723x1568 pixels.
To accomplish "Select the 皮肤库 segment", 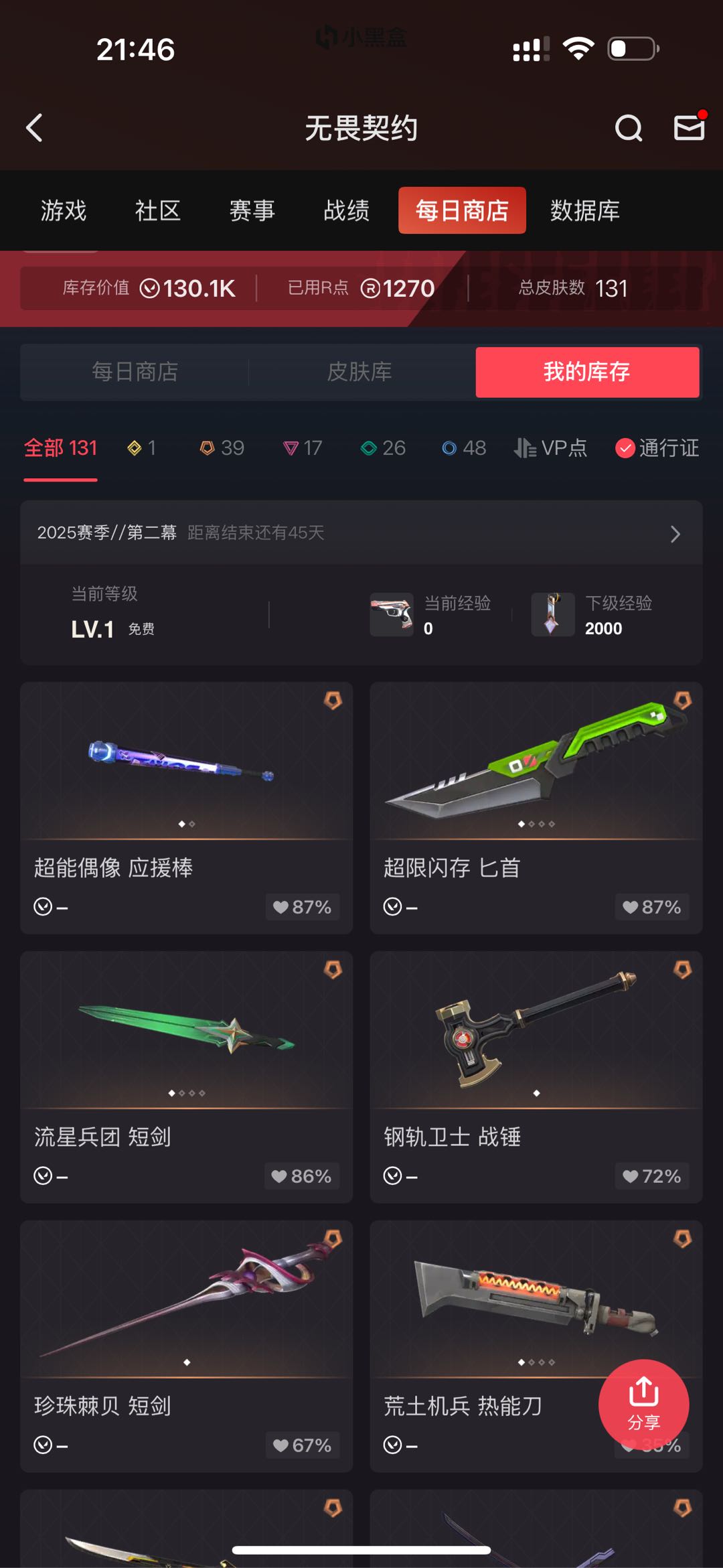I will click(x=359, y=372).
